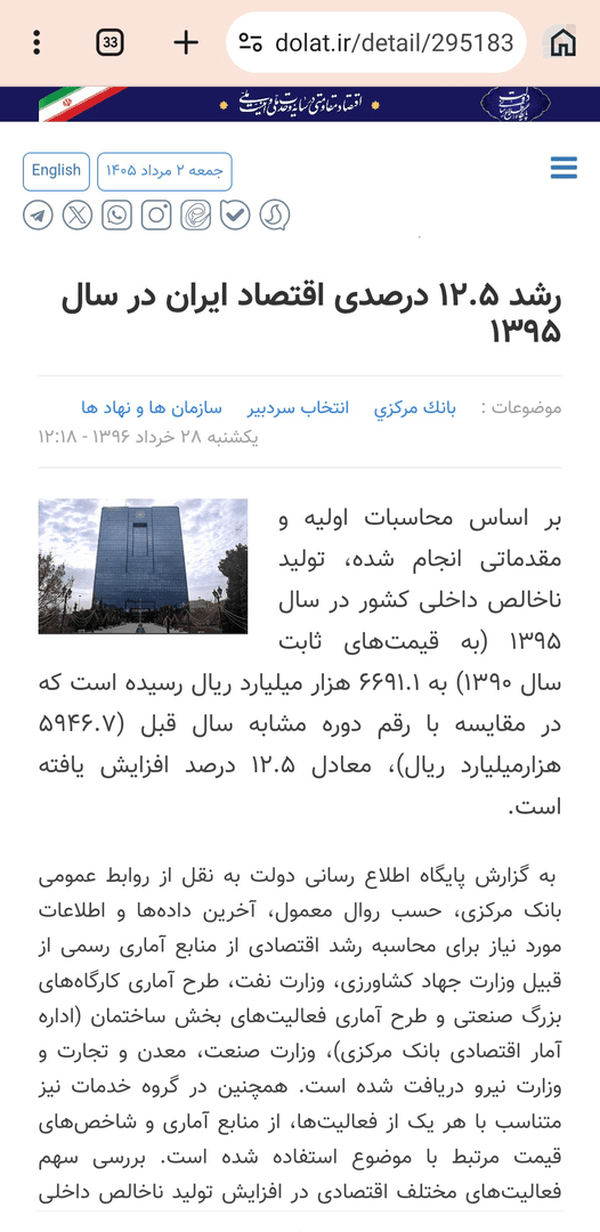Open the Instagram icon
The width and height of the screenshot is (600, 1232).
click(156, 215)
